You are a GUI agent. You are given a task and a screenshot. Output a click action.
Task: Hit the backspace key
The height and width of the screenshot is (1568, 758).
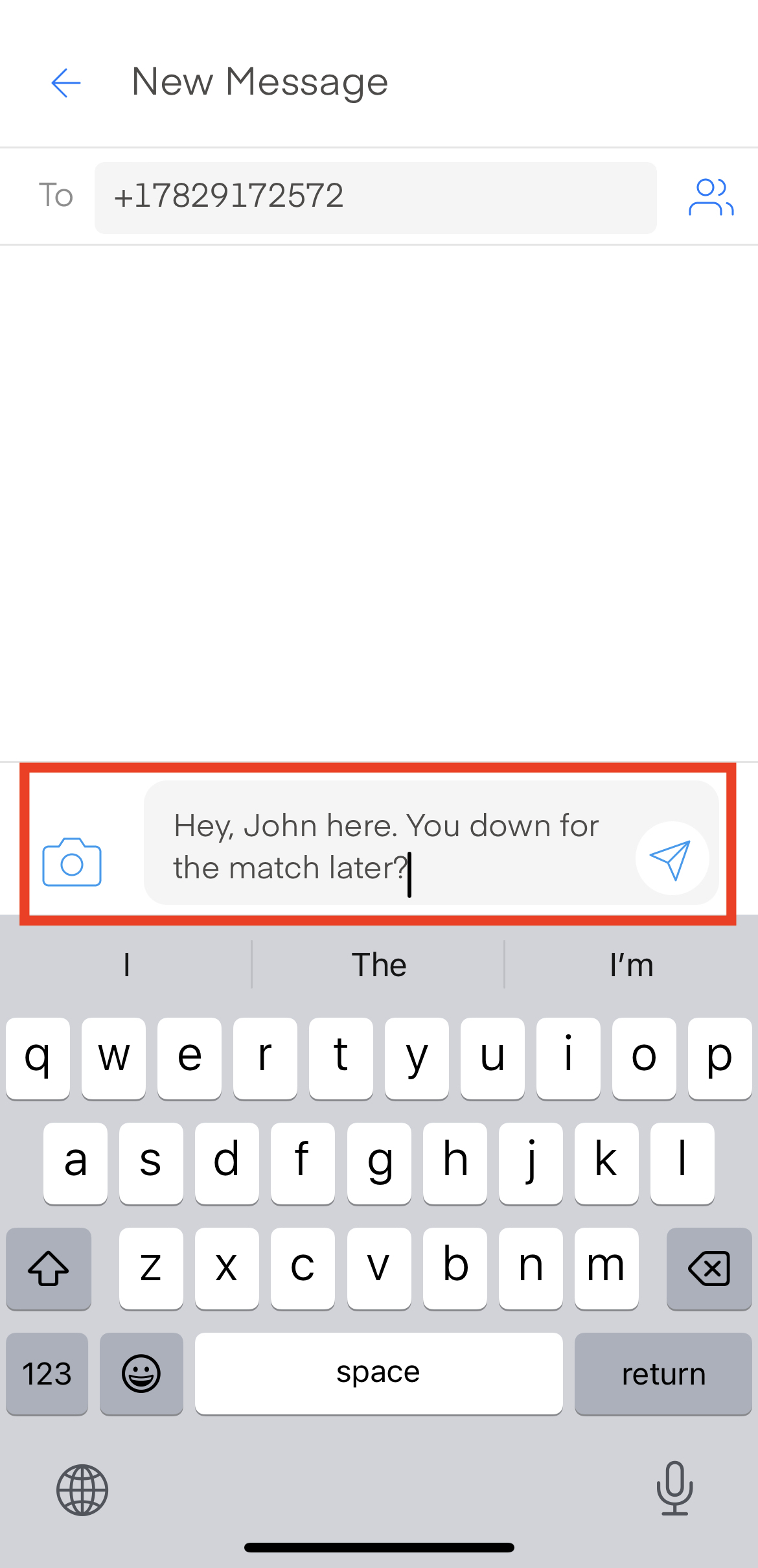click(x=709, y=1269)
